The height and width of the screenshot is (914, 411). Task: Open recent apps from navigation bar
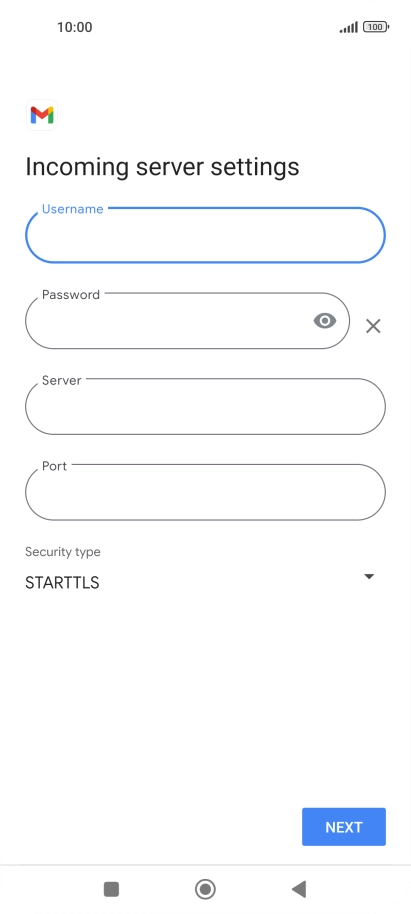coord(111,889)
